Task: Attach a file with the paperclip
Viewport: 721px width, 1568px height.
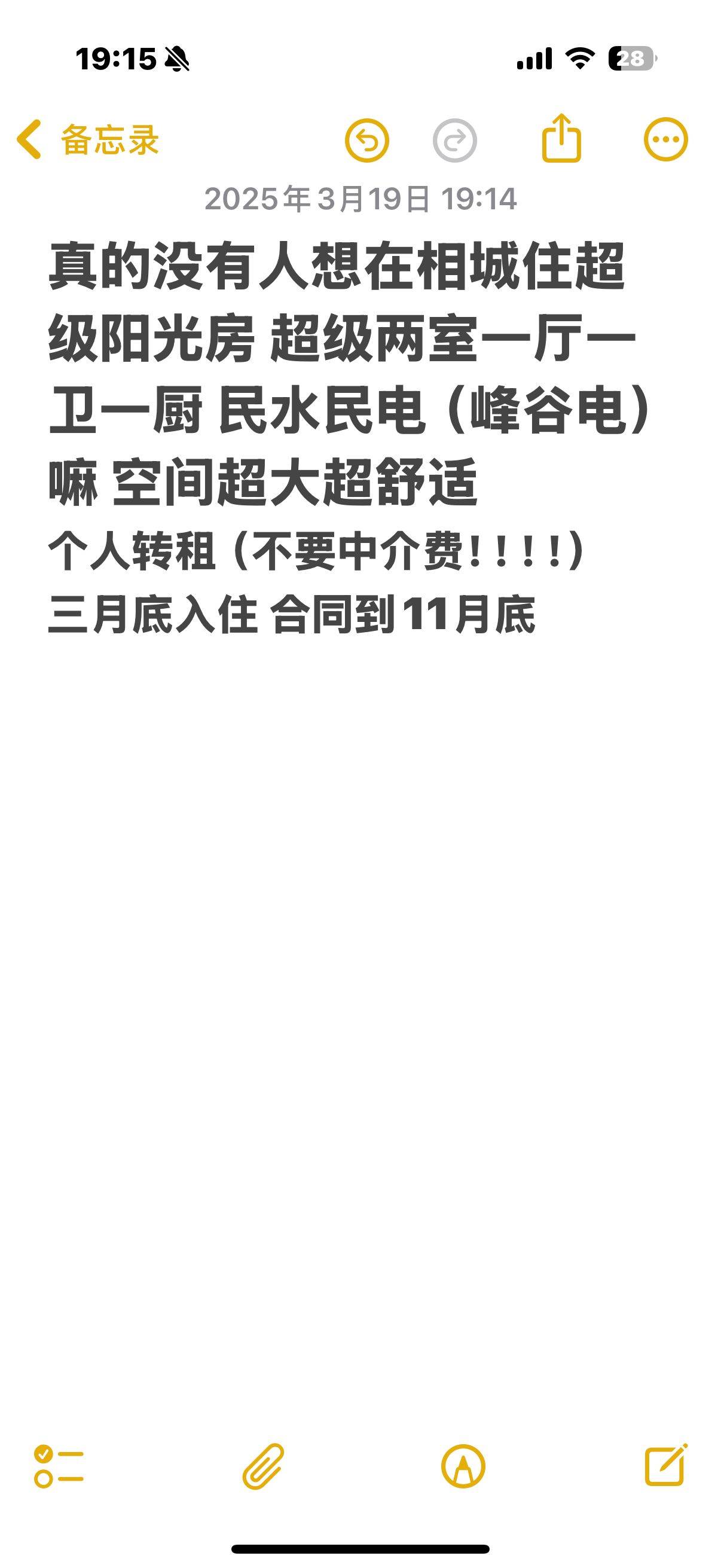Action: point(264,1466)
